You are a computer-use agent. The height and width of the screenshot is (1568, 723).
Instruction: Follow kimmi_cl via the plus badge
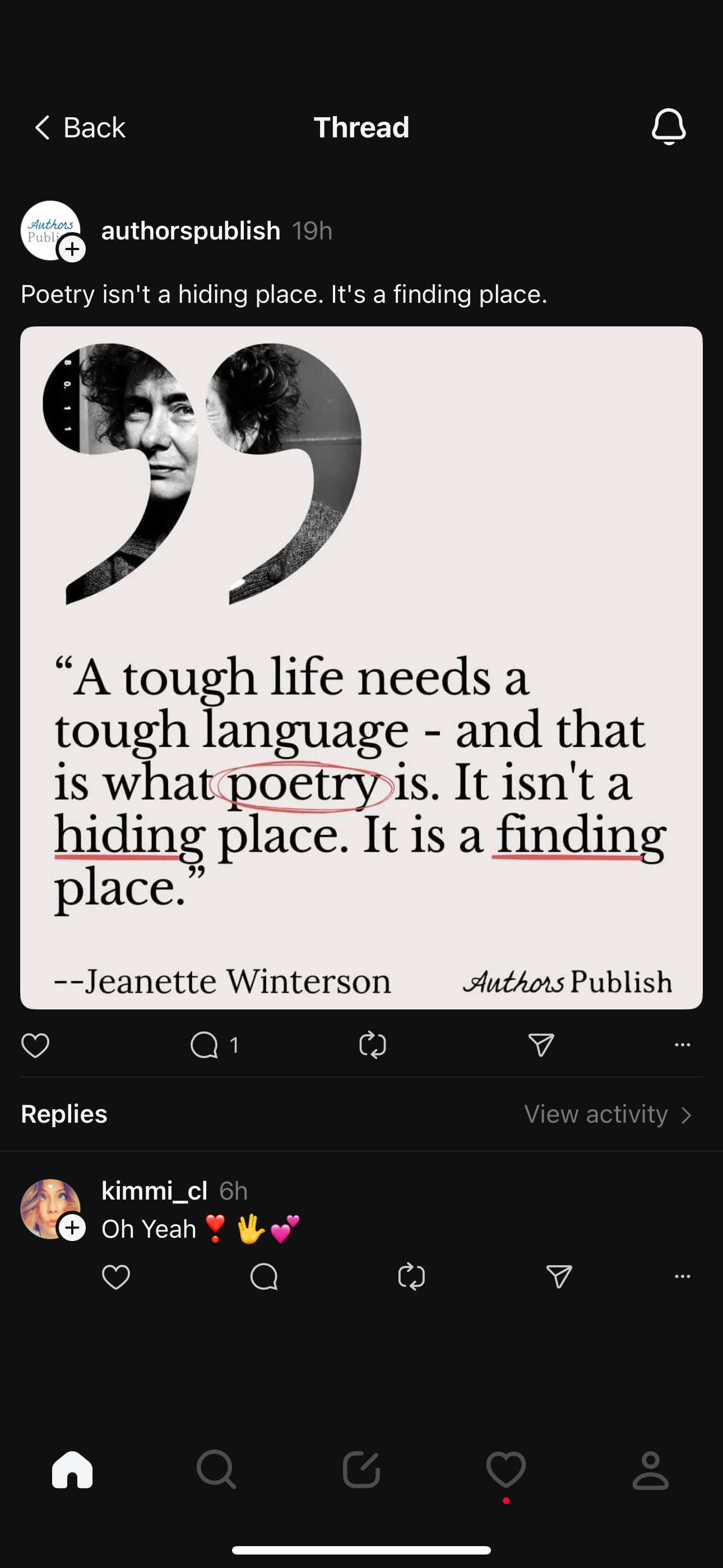tap(72, 1228)
